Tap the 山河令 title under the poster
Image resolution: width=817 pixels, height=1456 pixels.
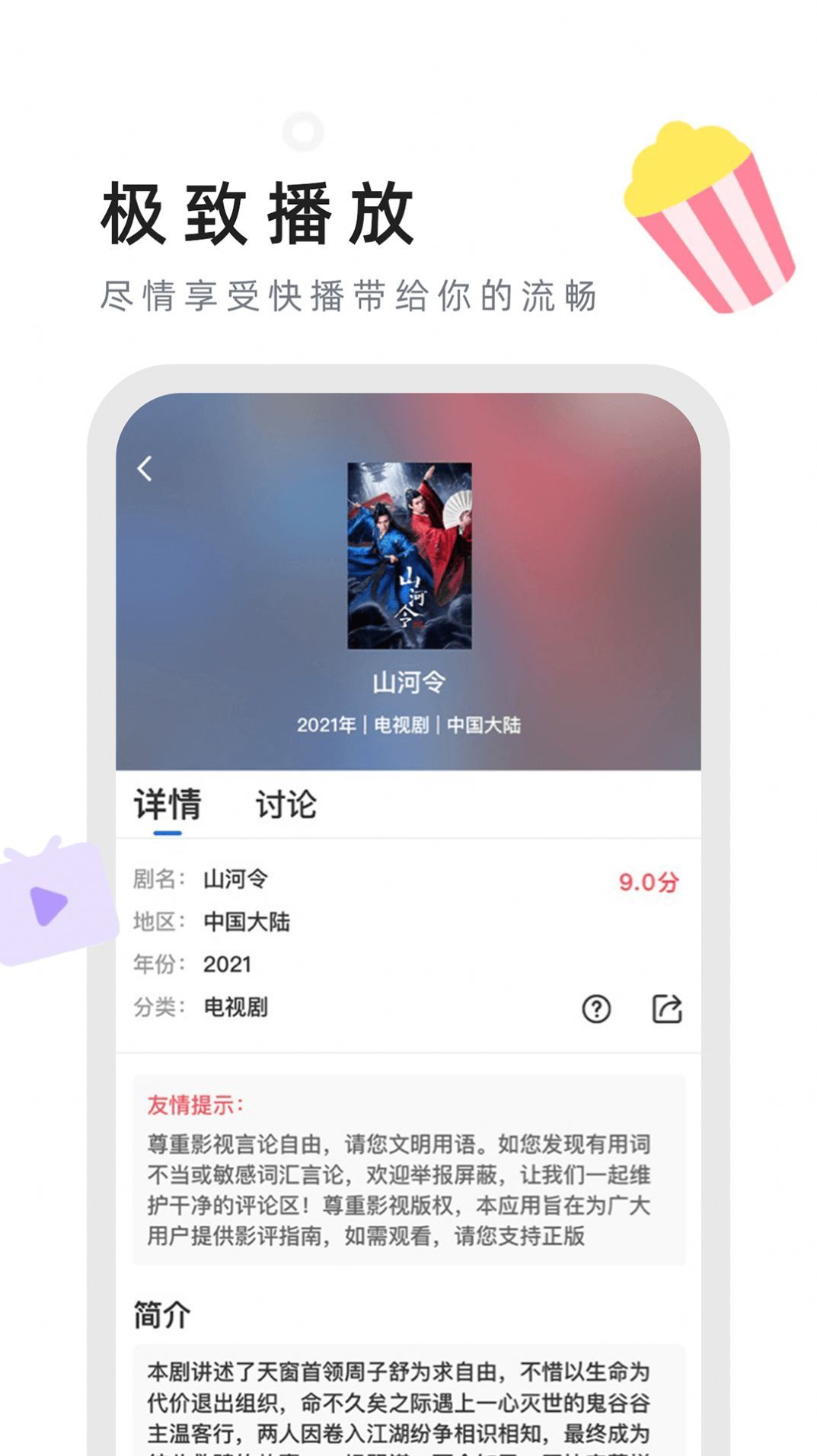408,683
